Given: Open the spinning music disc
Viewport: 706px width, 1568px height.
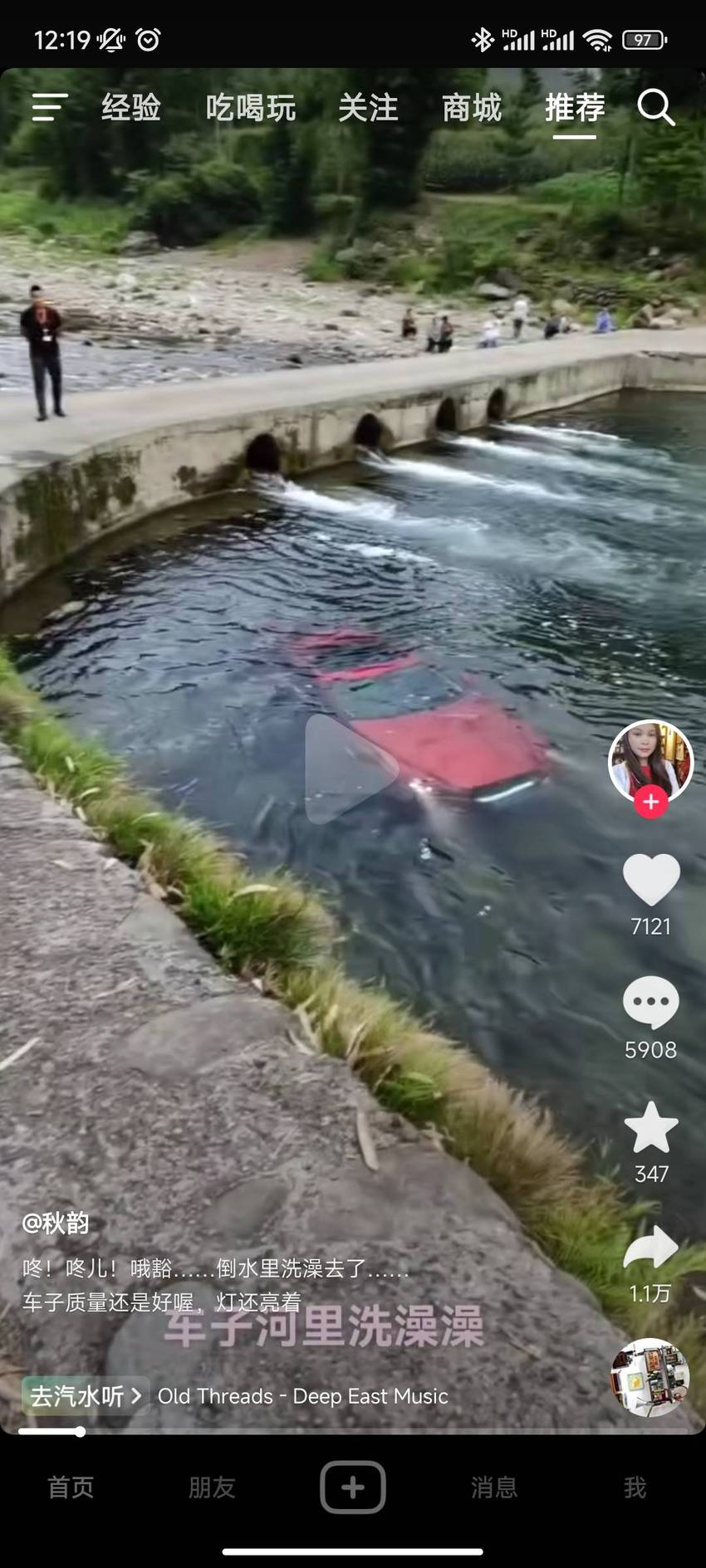Looking at the screenshot, I should [x=651, y=1377].
